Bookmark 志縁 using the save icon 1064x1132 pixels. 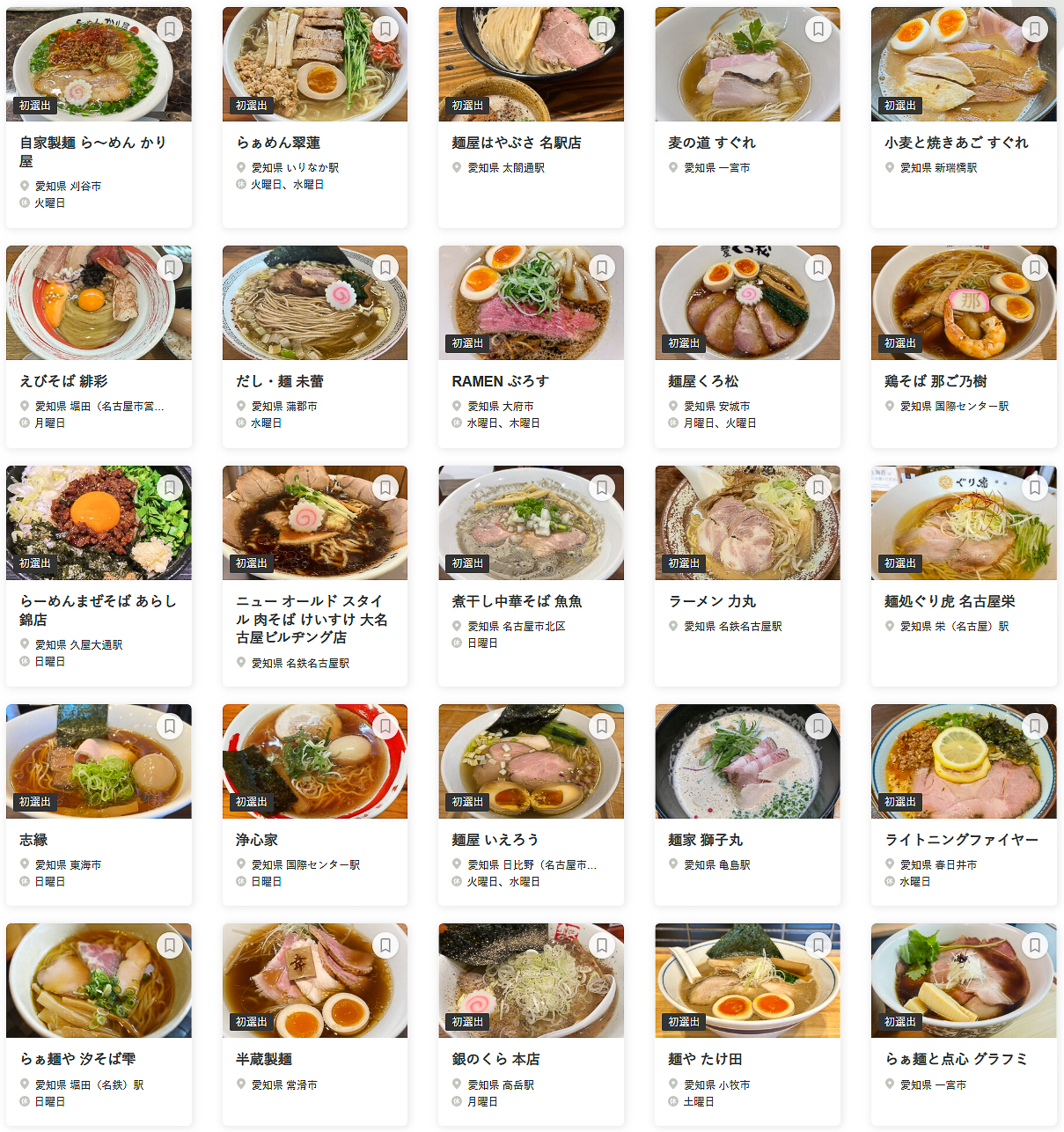click(x=169, y=725)
